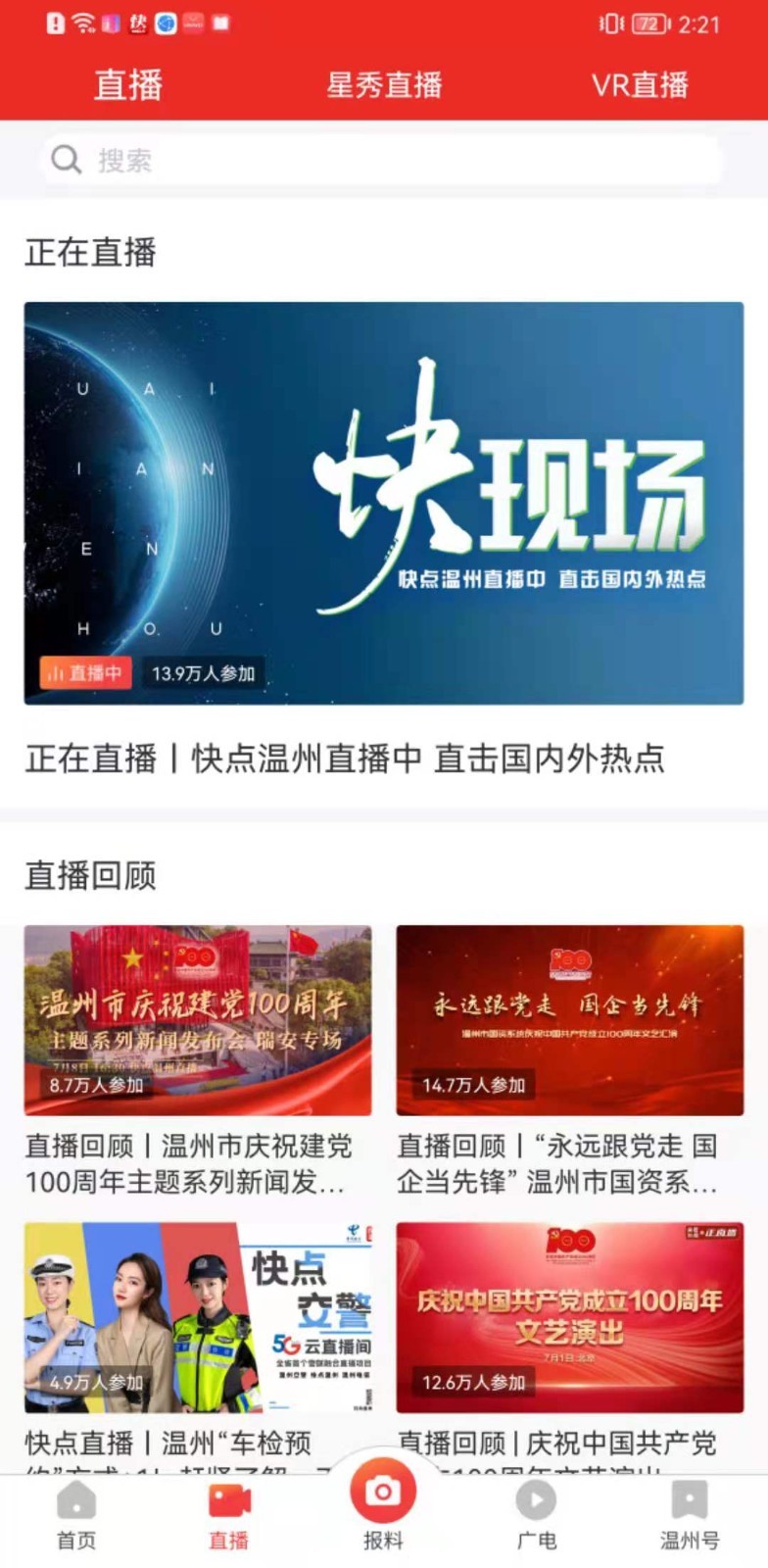Tap the 搜索 search box
The image size is (768, 1568).
pos(381,159)
